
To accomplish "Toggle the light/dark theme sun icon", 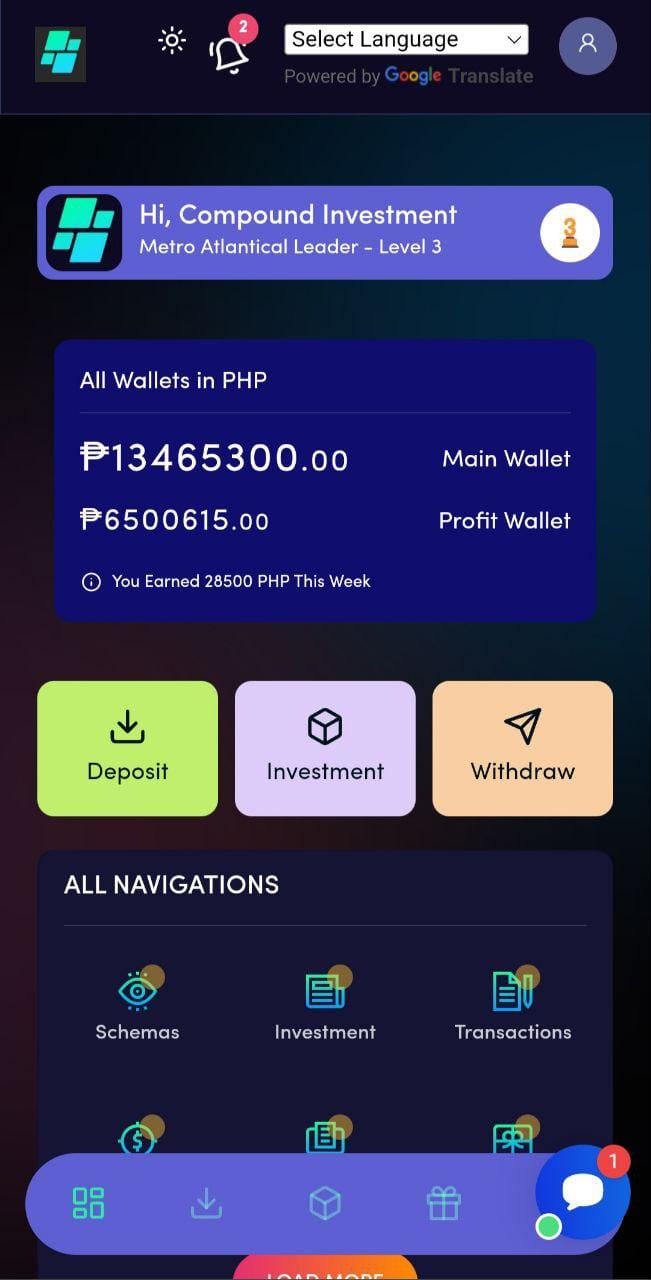I will click(172, 41).
